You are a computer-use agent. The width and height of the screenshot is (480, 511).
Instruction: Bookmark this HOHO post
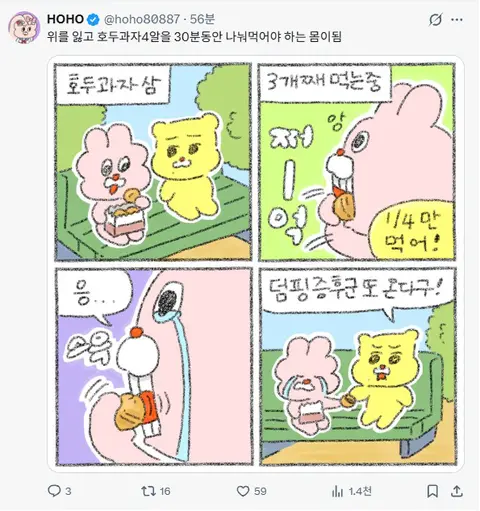coord(433,491)
